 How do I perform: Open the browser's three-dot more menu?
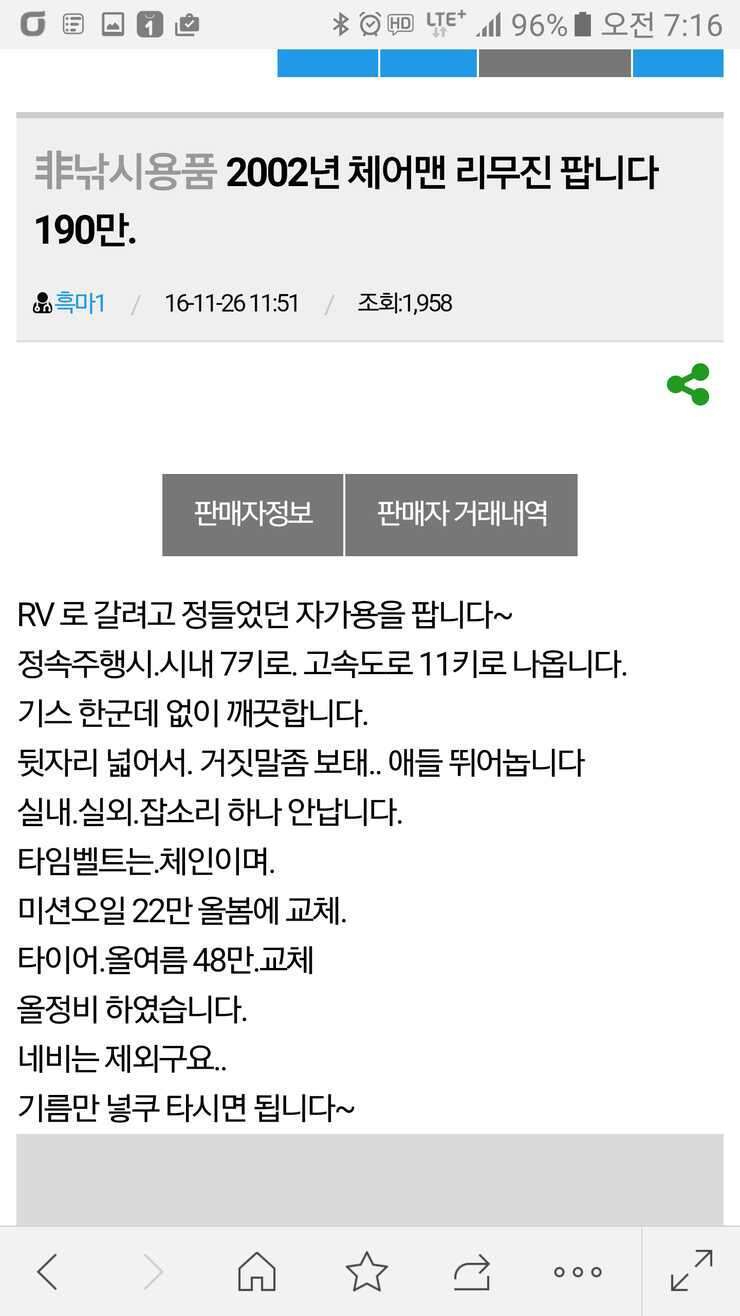coord(577,1272)
